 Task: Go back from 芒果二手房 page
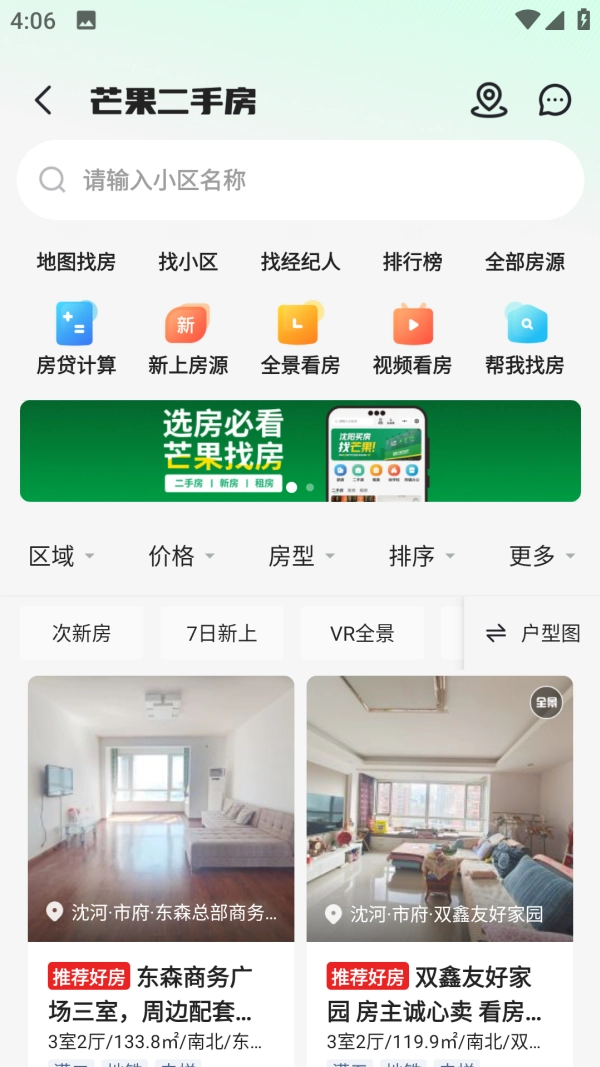43,100
